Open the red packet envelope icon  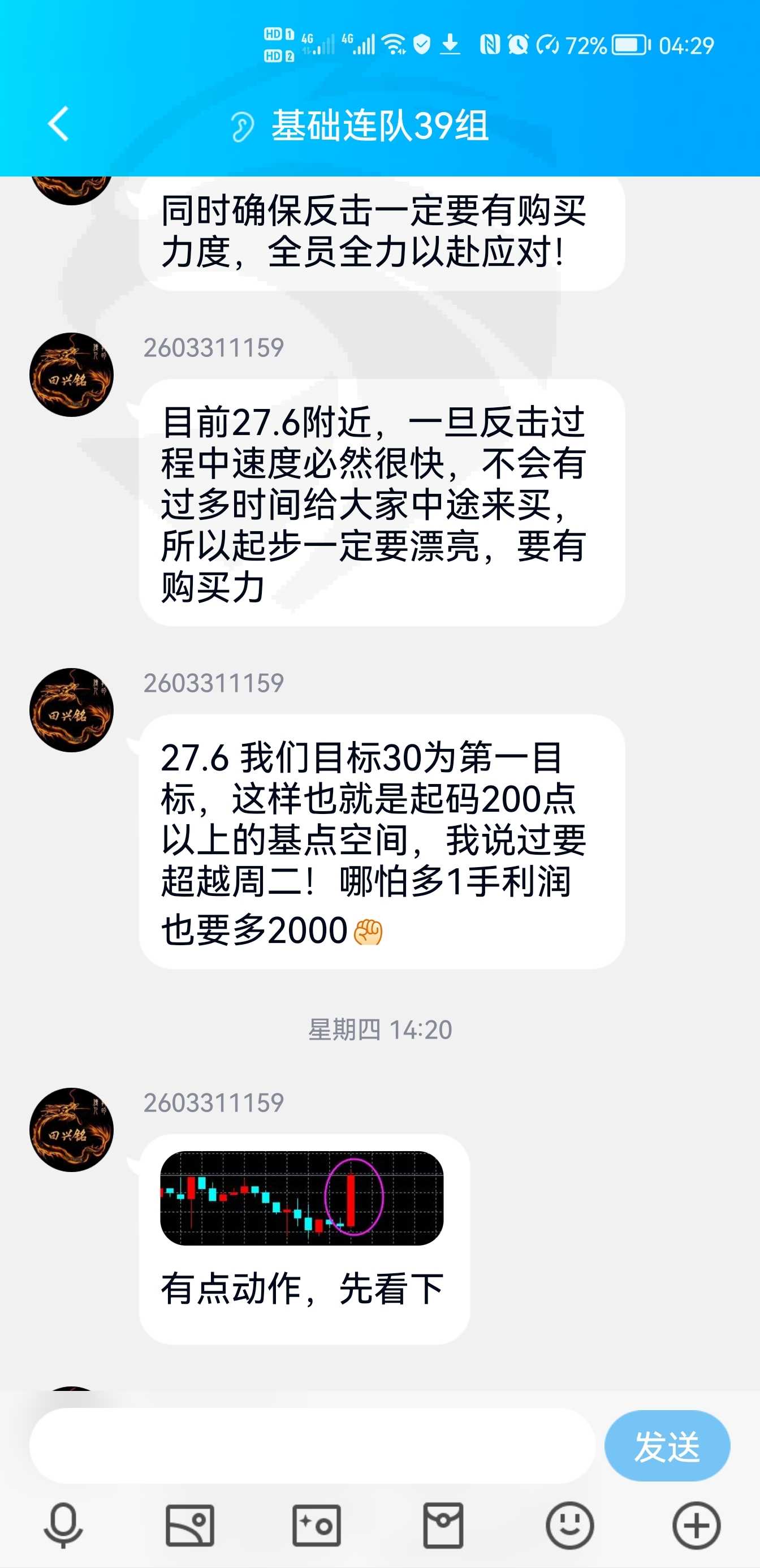443,1526
